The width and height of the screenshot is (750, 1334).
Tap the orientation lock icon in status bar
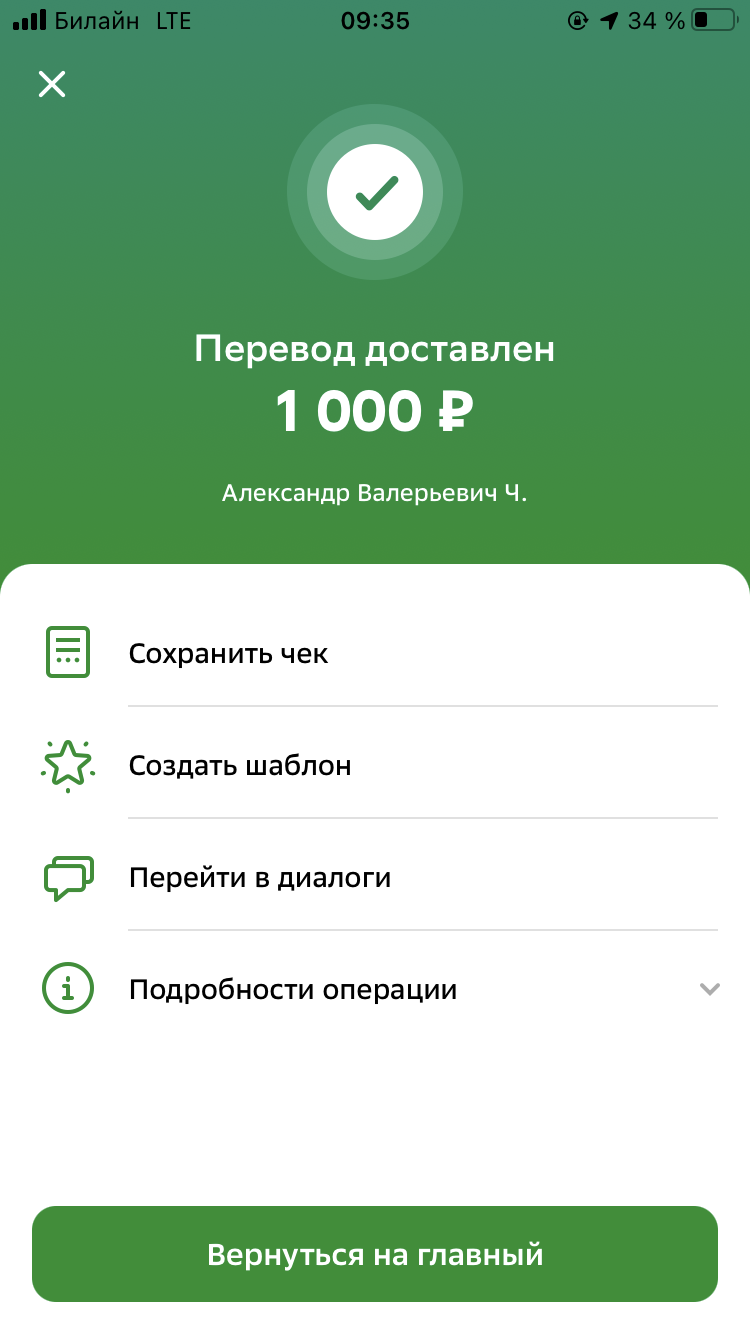pos(580,19)
